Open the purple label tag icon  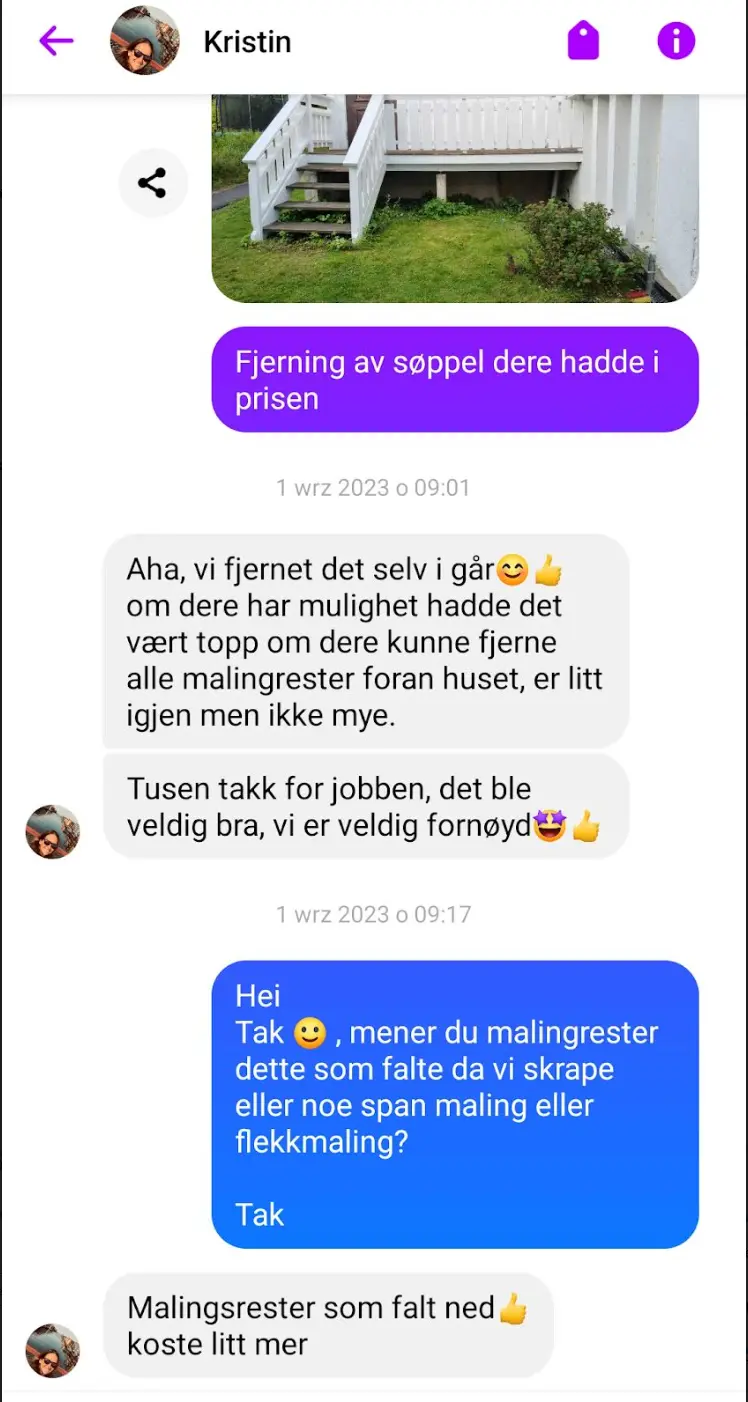coord(583,41)
